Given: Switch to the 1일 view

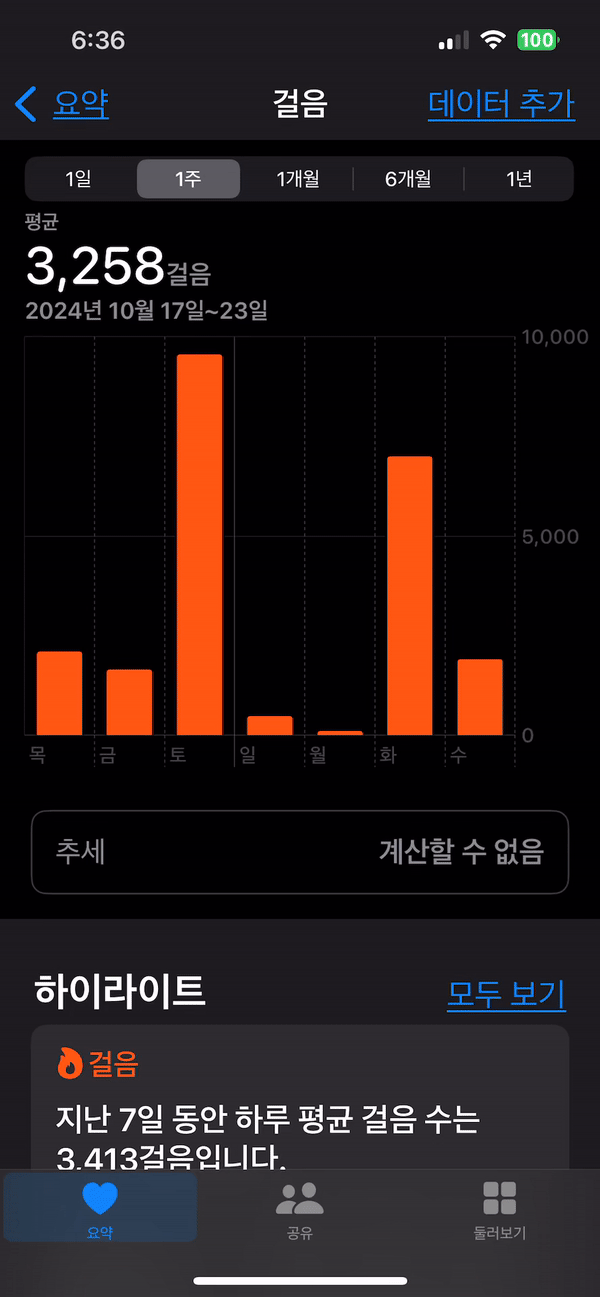Looking at the screenshot, I should click(x=78, y=179).
